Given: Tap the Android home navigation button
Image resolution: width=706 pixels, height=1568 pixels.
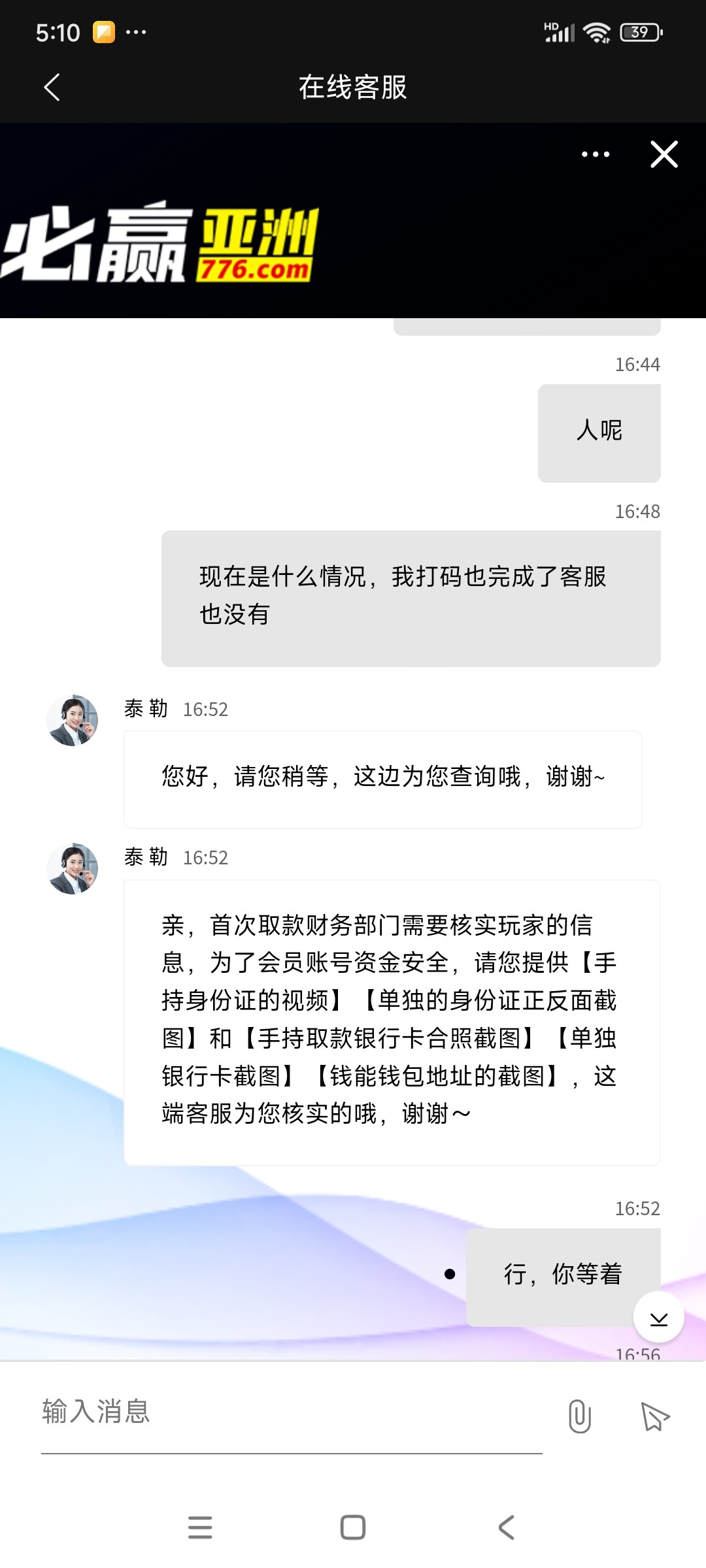Looking at the screenshot, I should coord(352,1527).
